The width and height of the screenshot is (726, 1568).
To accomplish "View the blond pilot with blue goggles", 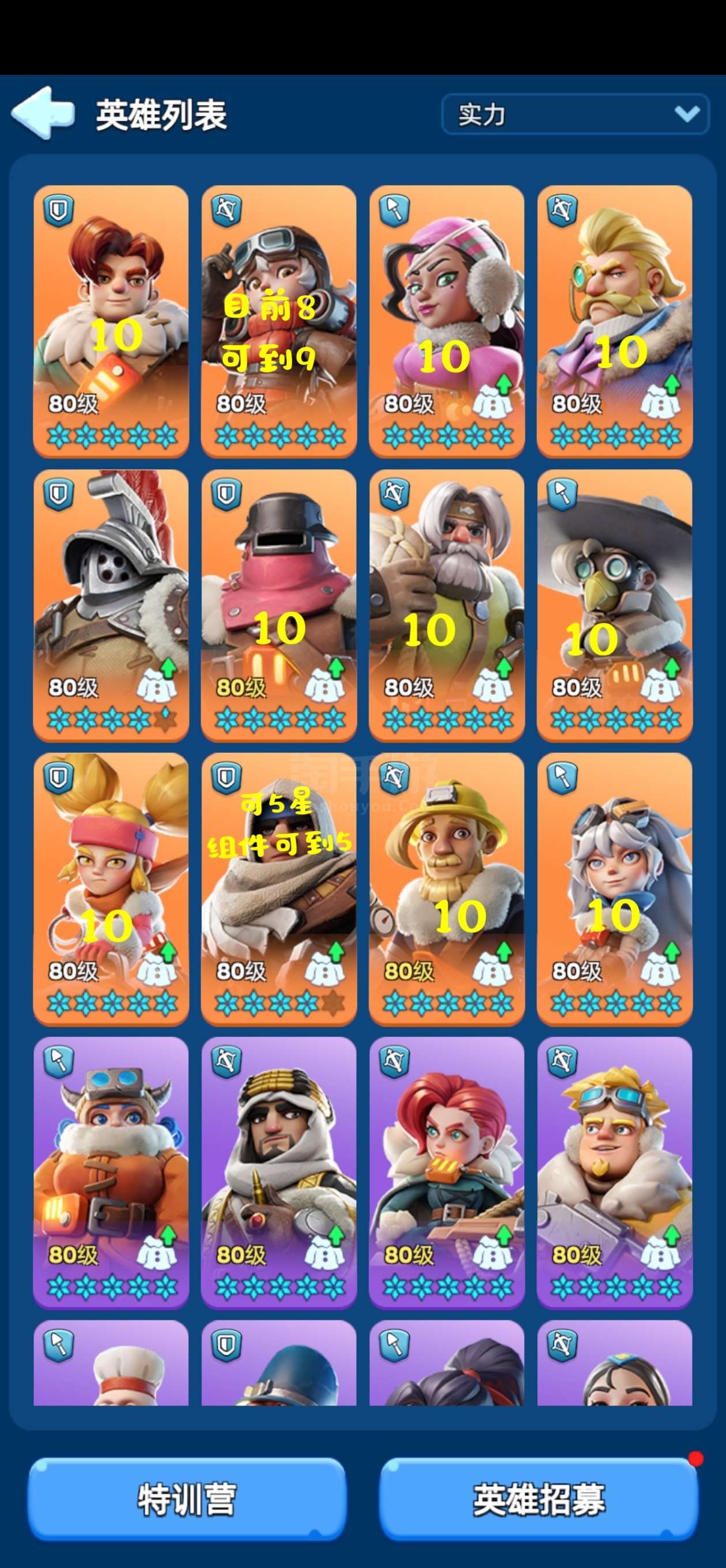I will click(615, 1173).
